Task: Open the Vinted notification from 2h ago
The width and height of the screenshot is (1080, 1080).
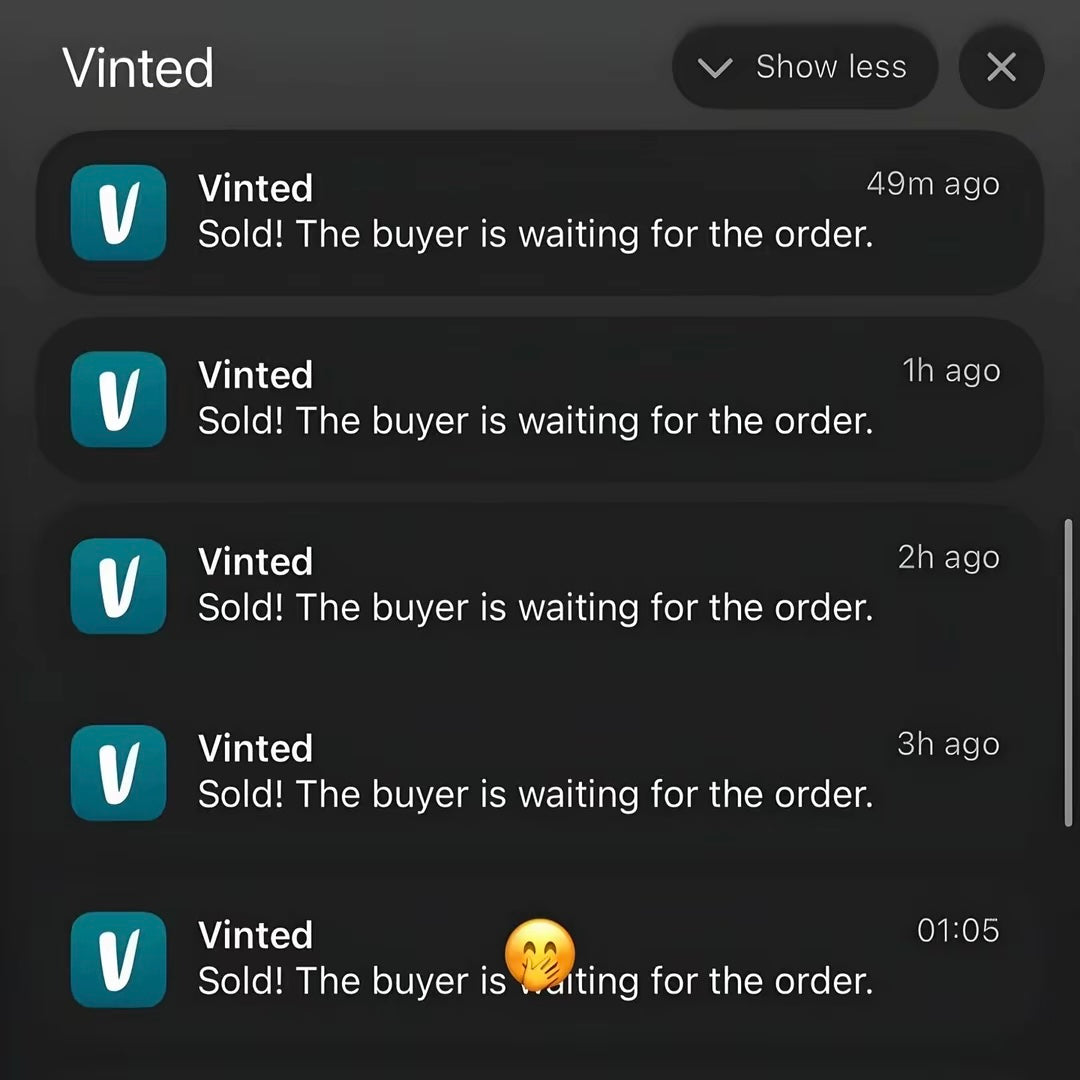Action: 540,585
